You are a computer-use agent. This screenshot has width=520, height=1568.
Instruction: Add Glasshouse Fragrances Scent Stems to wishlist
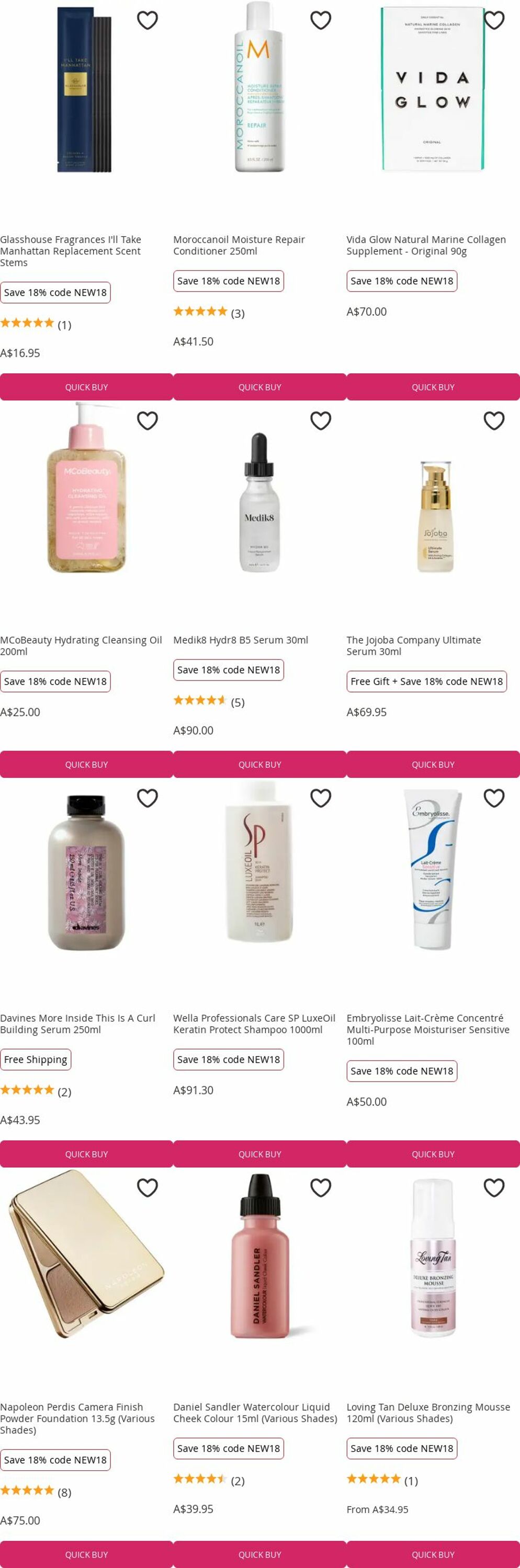tap(148, 20)
